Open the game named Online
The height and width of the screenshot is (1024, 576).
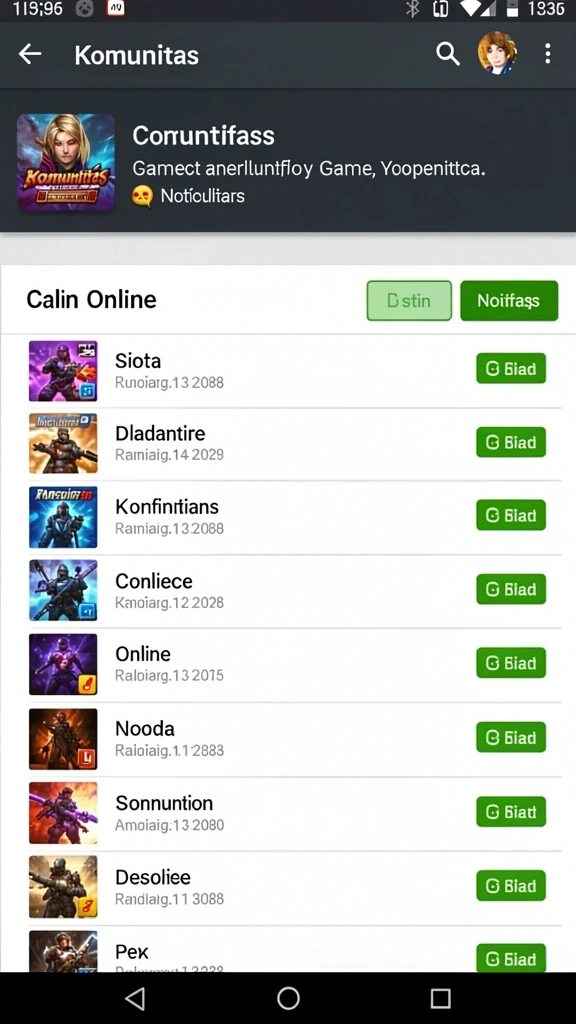click(x=288, y=664)
